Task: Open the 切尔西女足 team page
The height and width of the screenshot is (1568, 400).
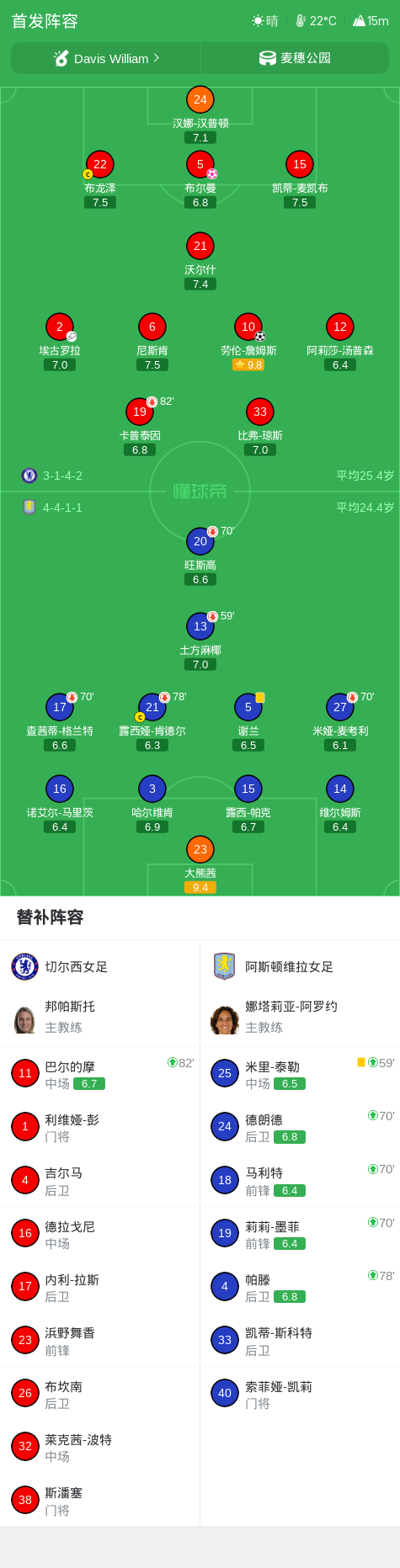Action: [x=100, y=966]
